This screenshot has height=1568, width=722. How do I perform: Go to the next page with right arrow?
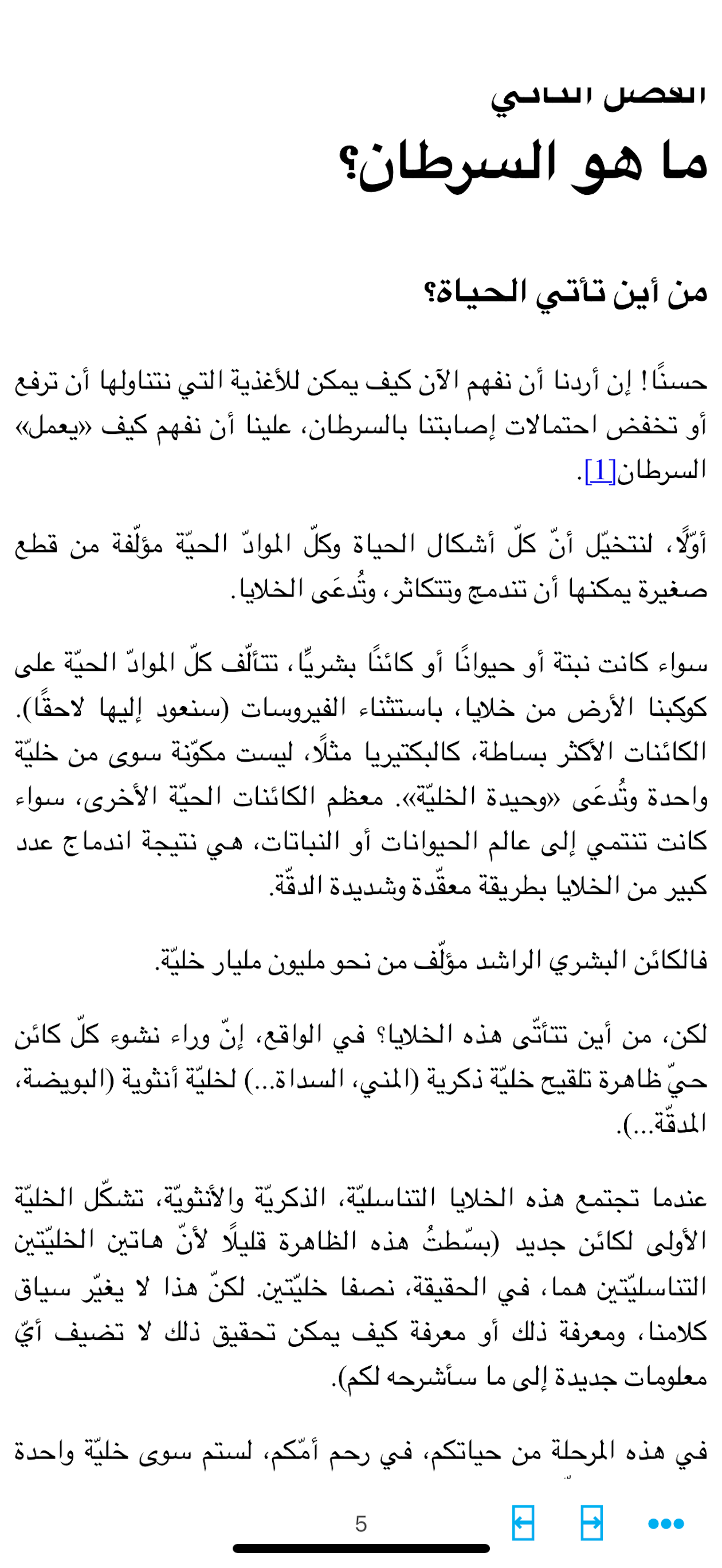point(591,1522)
